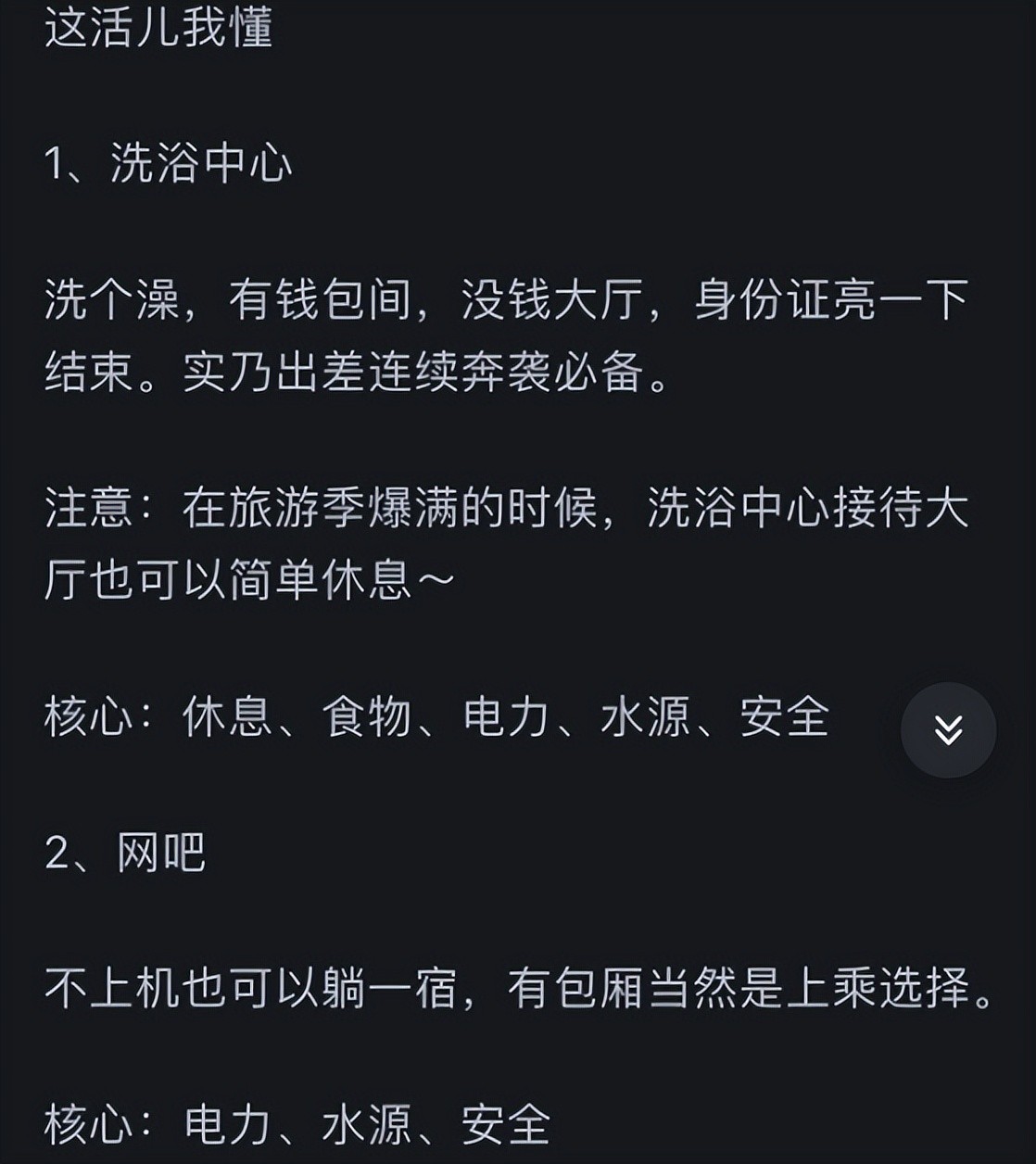Viewport: 1036px width, 1164px height.
Task: Tap the double-chevron jump-to-bottom button
Action: (948, 729)
